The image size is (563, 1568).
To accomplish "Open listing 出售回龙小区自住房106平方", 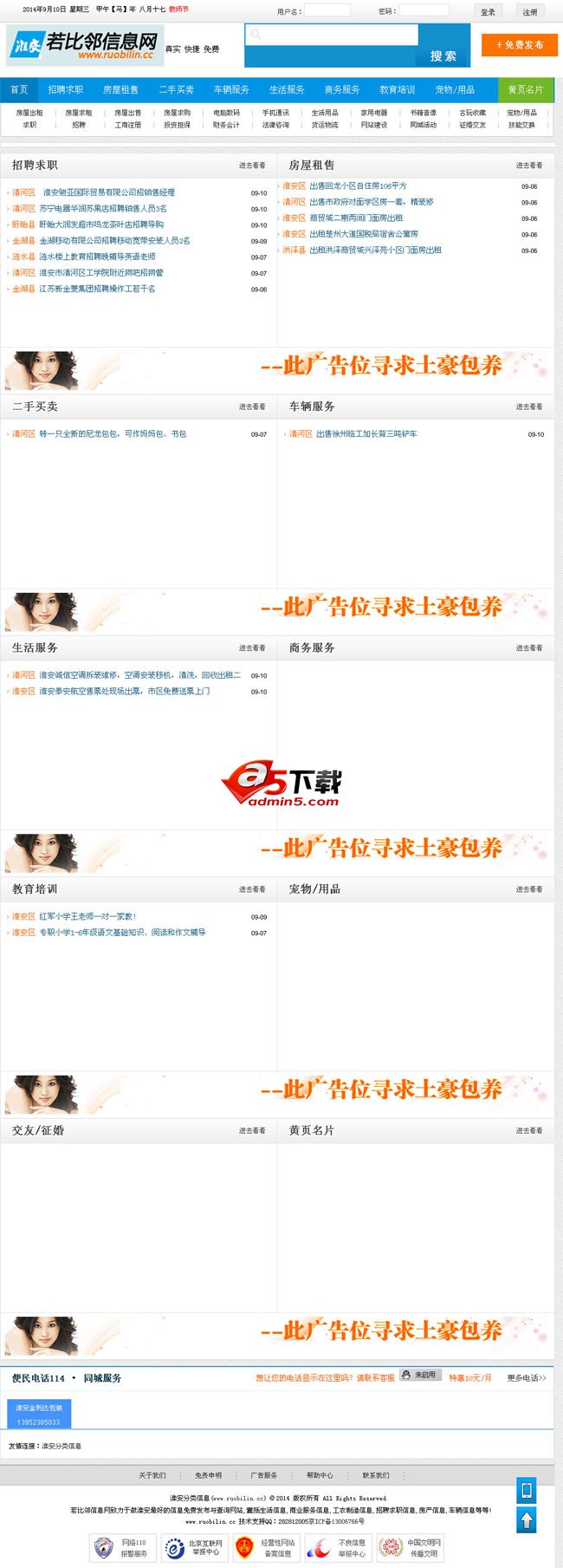I will [x=357, y=185].
